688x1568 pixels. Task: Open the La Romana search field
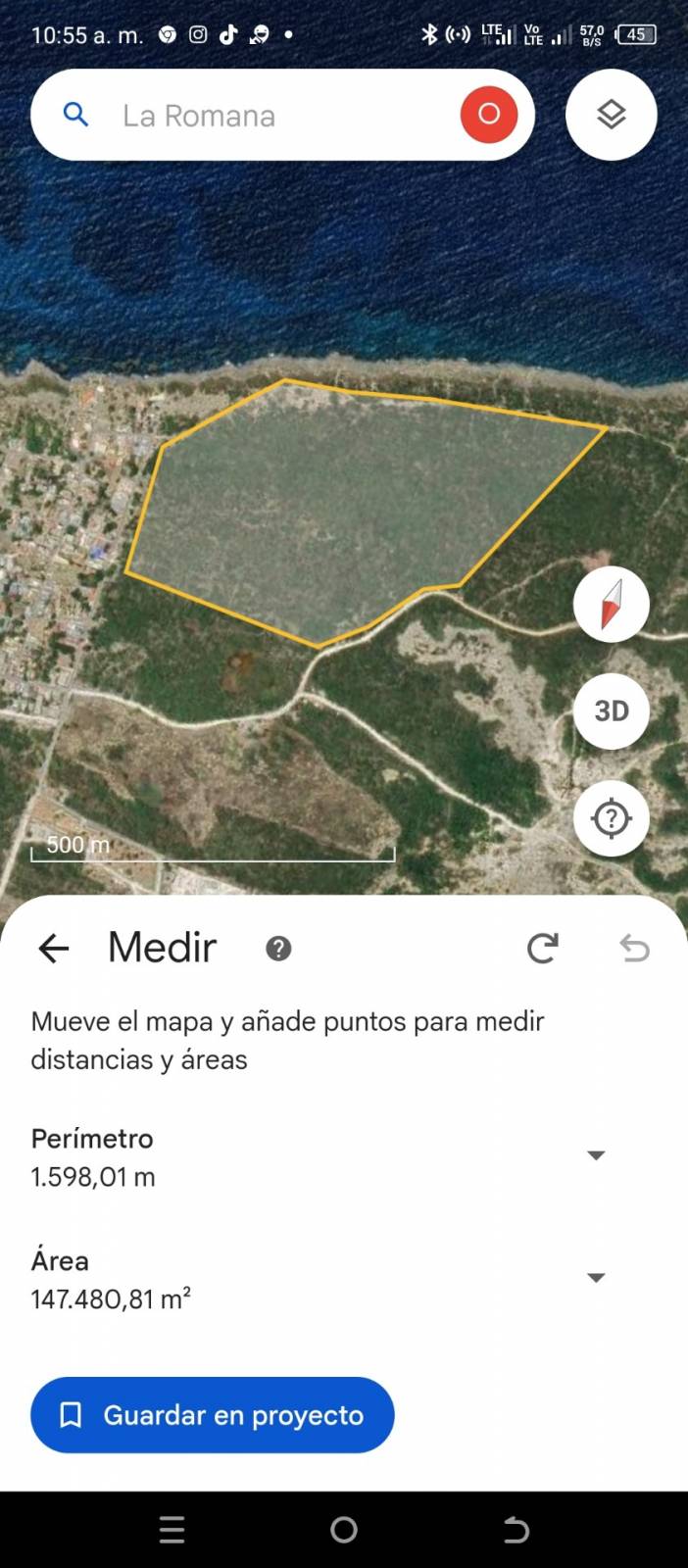click(255, 116)
